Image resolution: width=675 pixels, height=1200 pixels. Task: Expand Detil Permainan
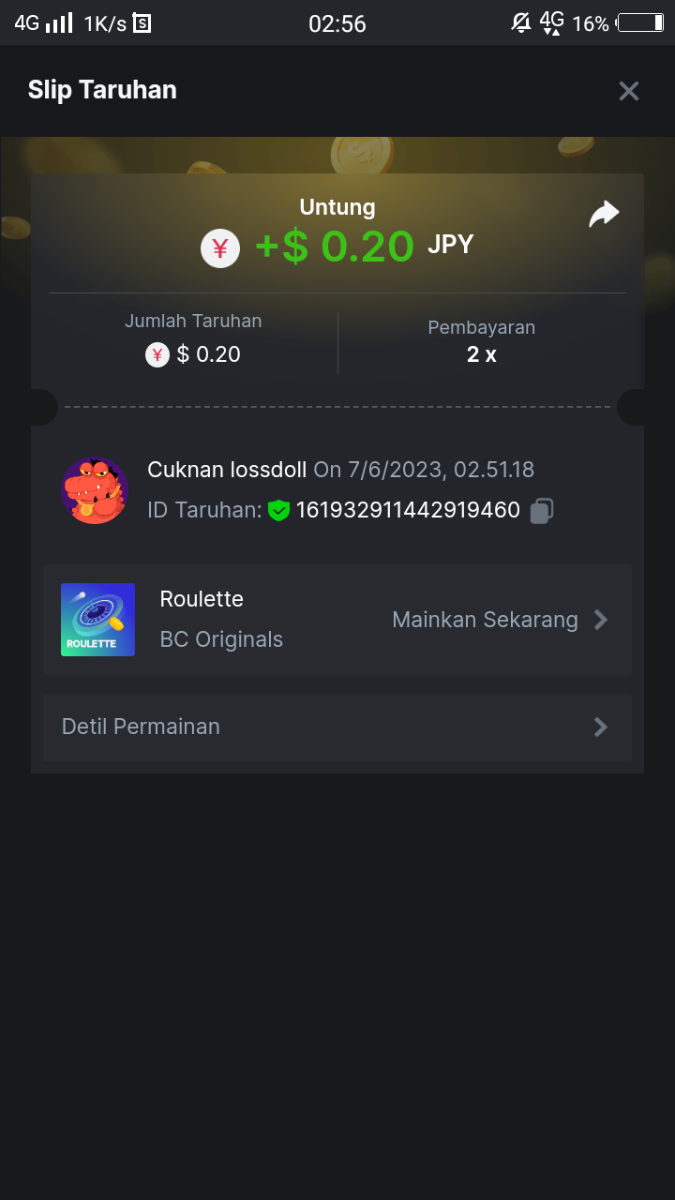coord(337,727)
